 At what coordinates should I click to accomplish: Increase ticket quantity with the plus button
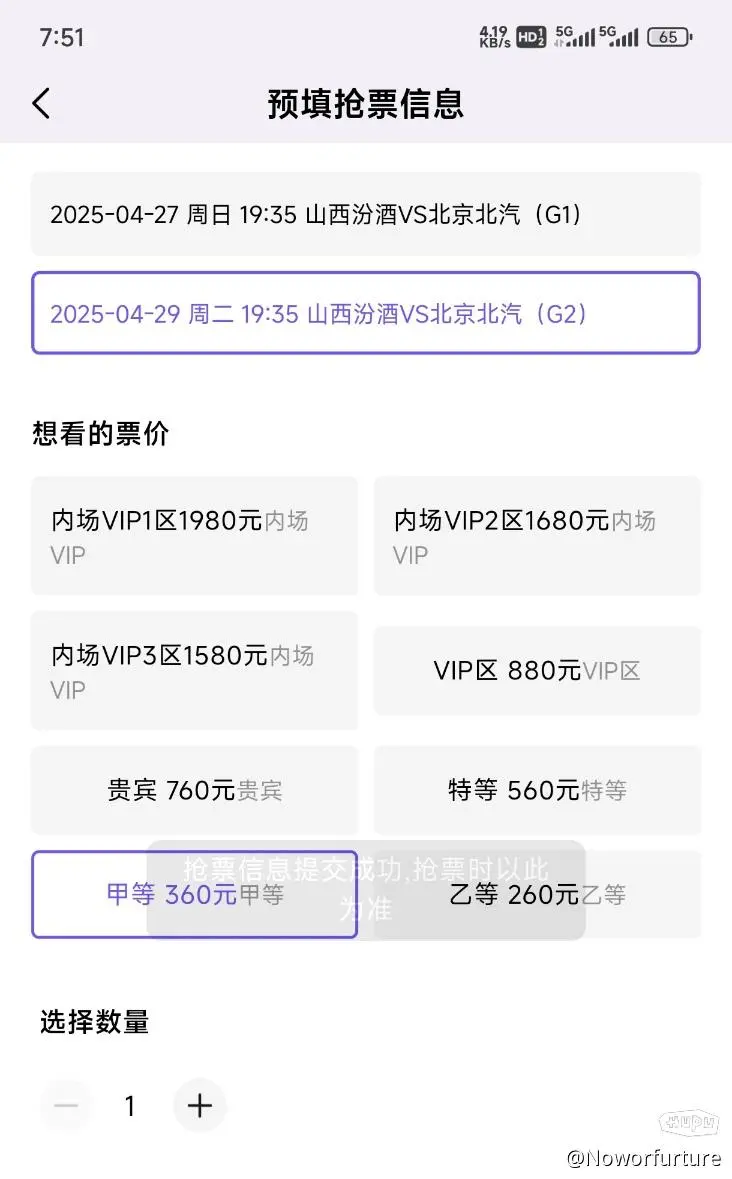(x=199, y=1105)
